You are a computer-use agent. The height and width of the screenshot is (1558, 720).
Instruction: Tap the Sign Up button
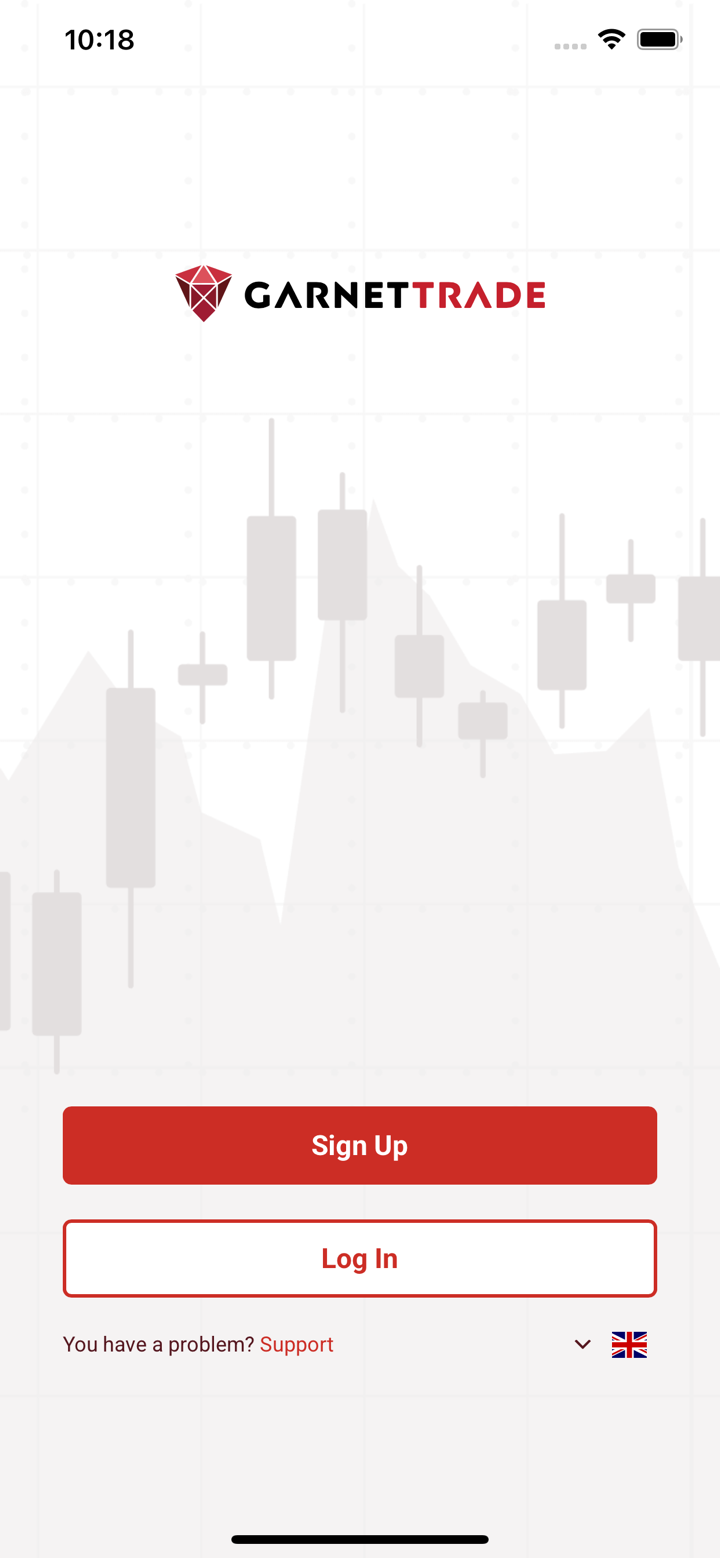[x=360, y=1145]
